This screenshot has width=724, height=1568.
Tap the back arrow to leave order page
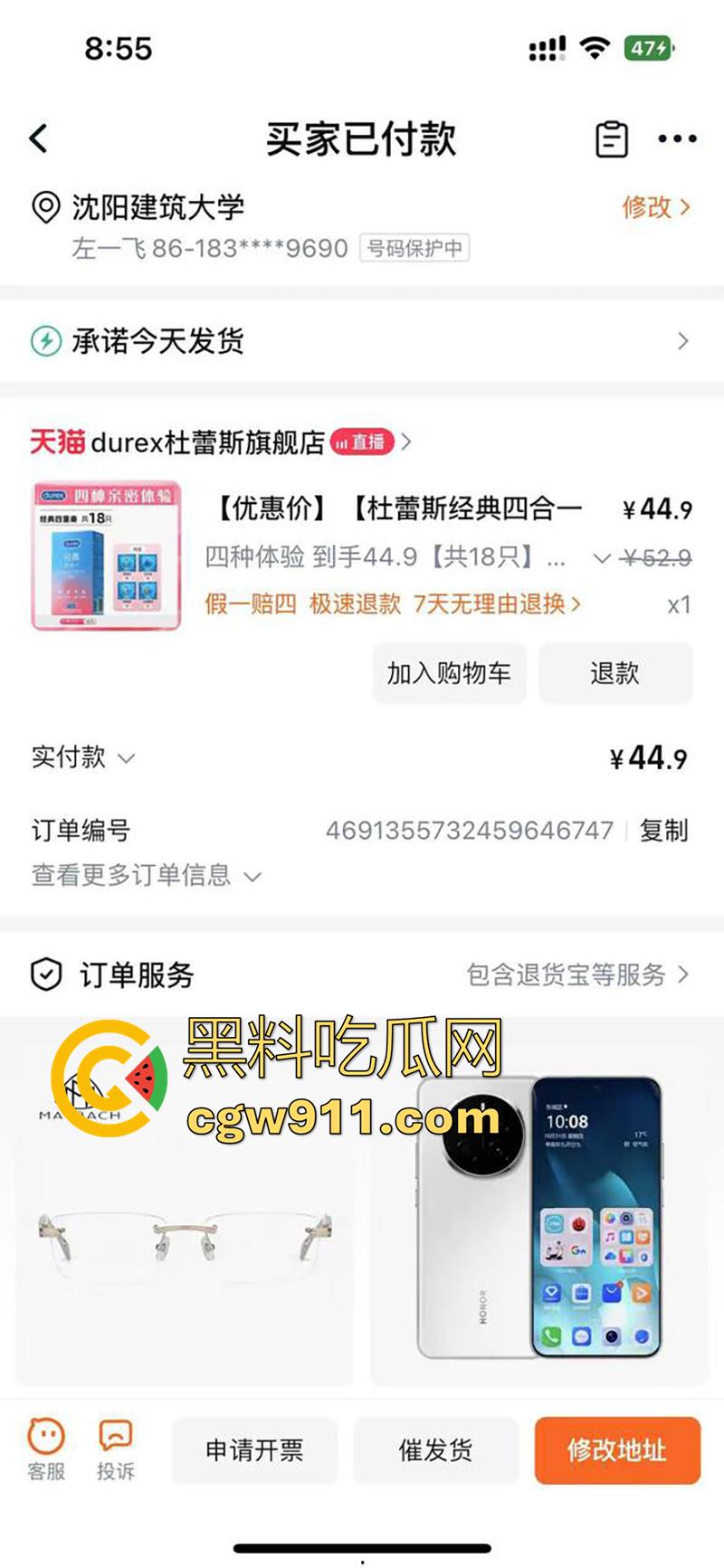36,138
